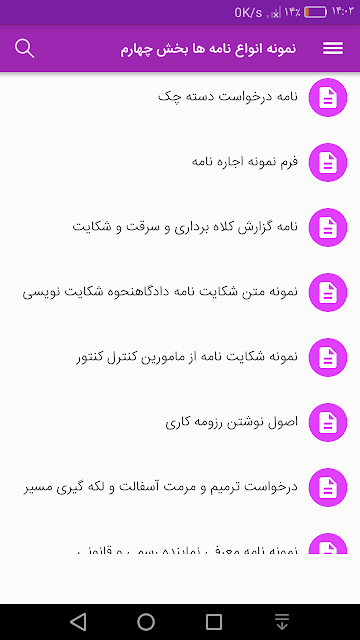360x640 pixels.
Task: Open the search magnifier icon
Action: [24, 49]
